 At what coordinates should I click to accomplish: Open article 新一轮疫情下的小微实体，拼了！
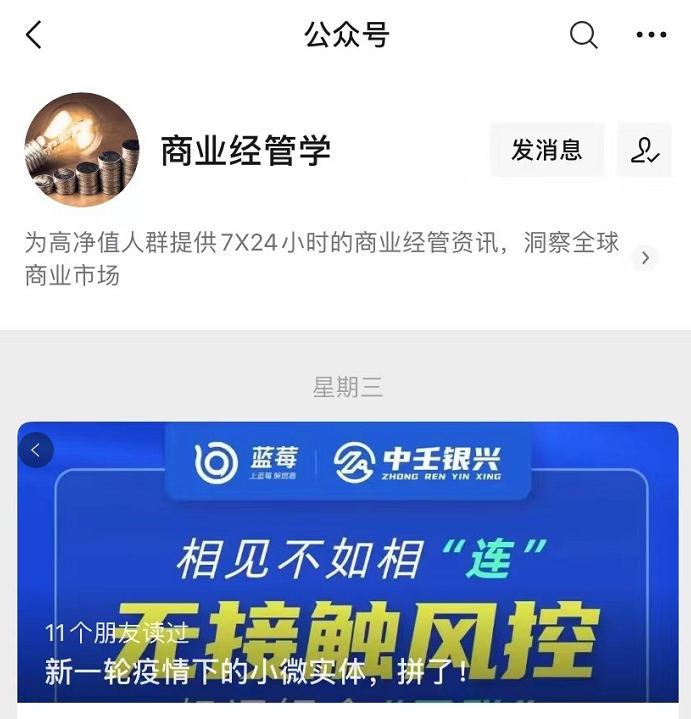tap(256, 670)
